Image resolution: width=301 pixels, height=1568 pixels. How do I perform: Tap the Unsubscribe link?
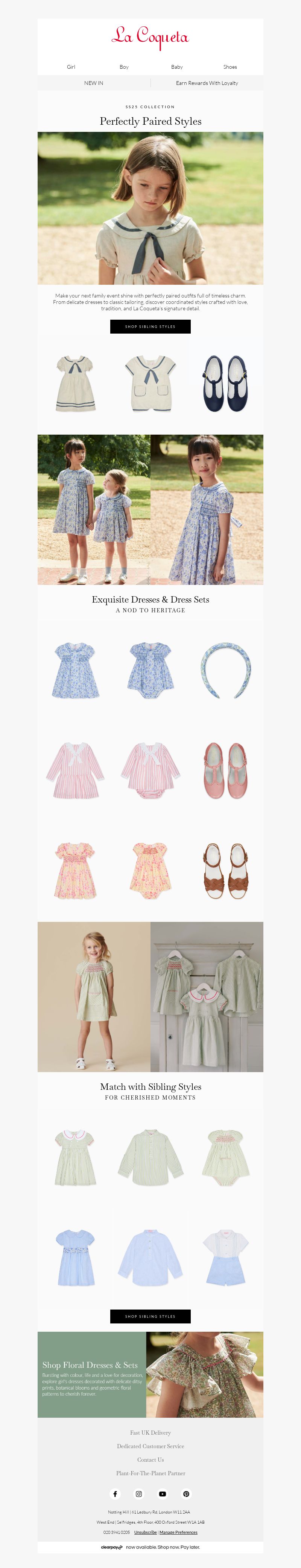click(146, 1532)
